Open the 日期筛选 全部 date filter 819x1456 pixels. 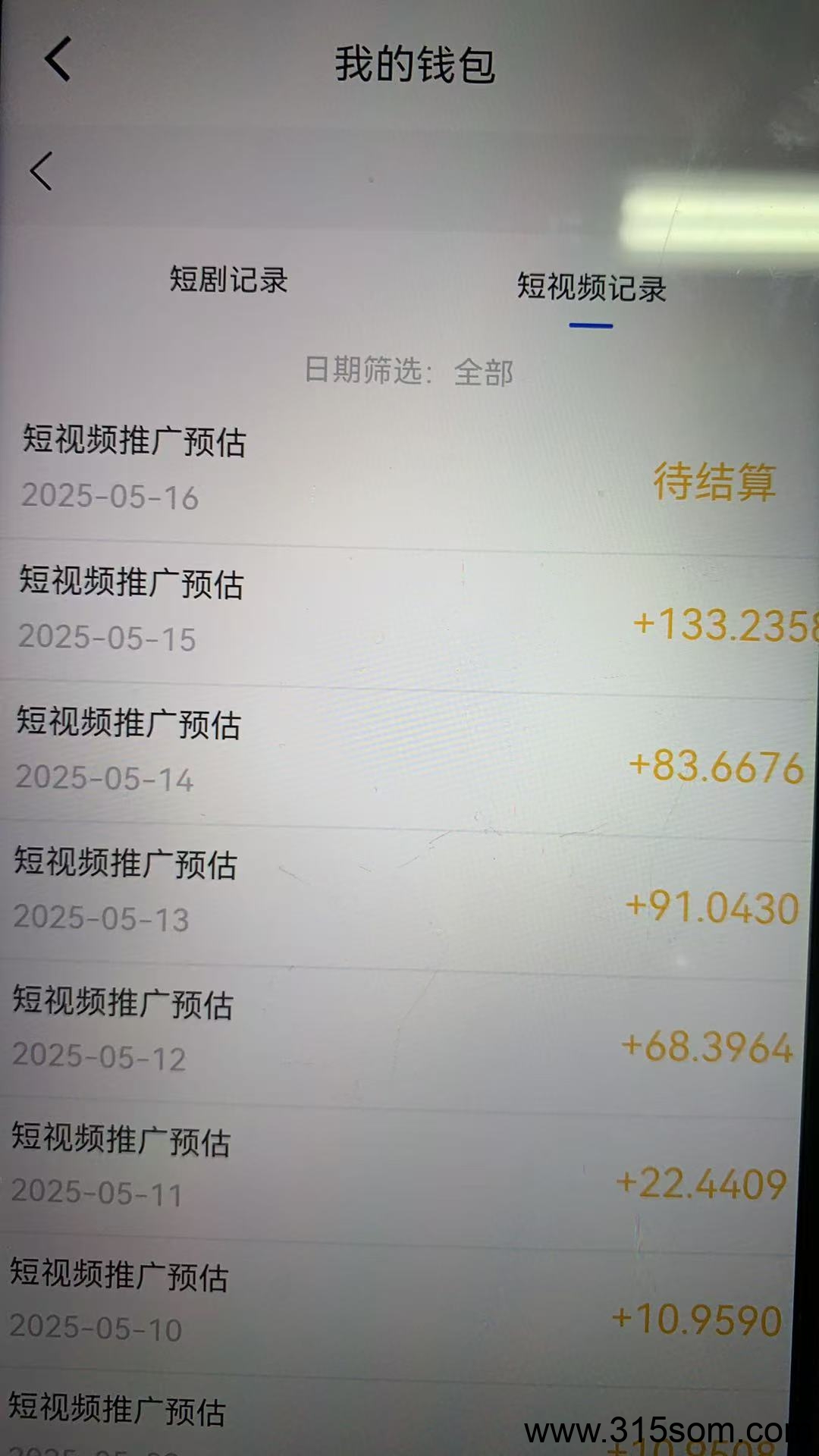[x=409, y=372]
